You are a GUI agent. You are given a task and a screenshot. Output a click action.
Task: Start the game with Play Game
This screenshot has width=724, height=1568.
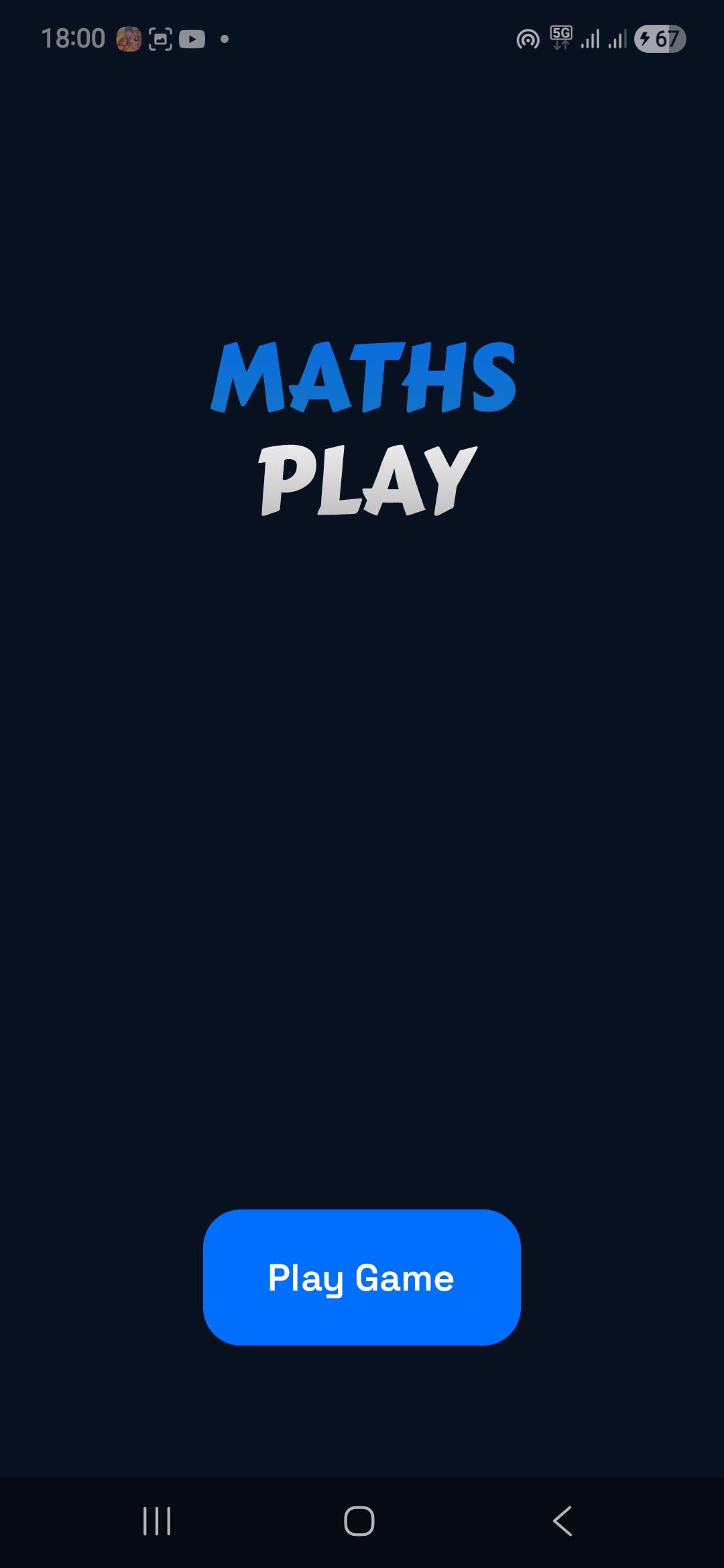(x=361, y=1277)
